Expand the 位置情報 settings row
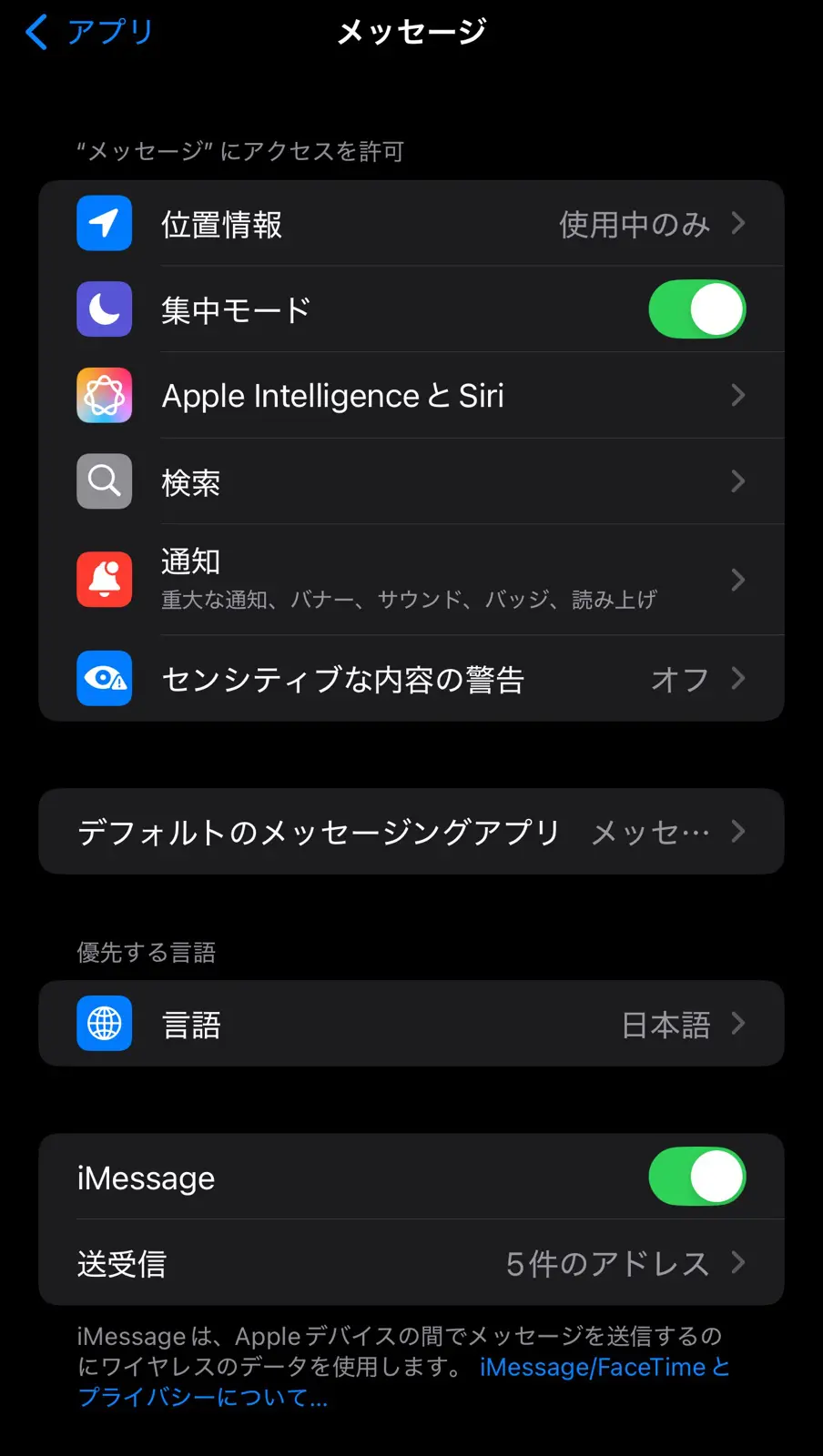Viewport: 823px width, 1456px height. coord(410,223)
